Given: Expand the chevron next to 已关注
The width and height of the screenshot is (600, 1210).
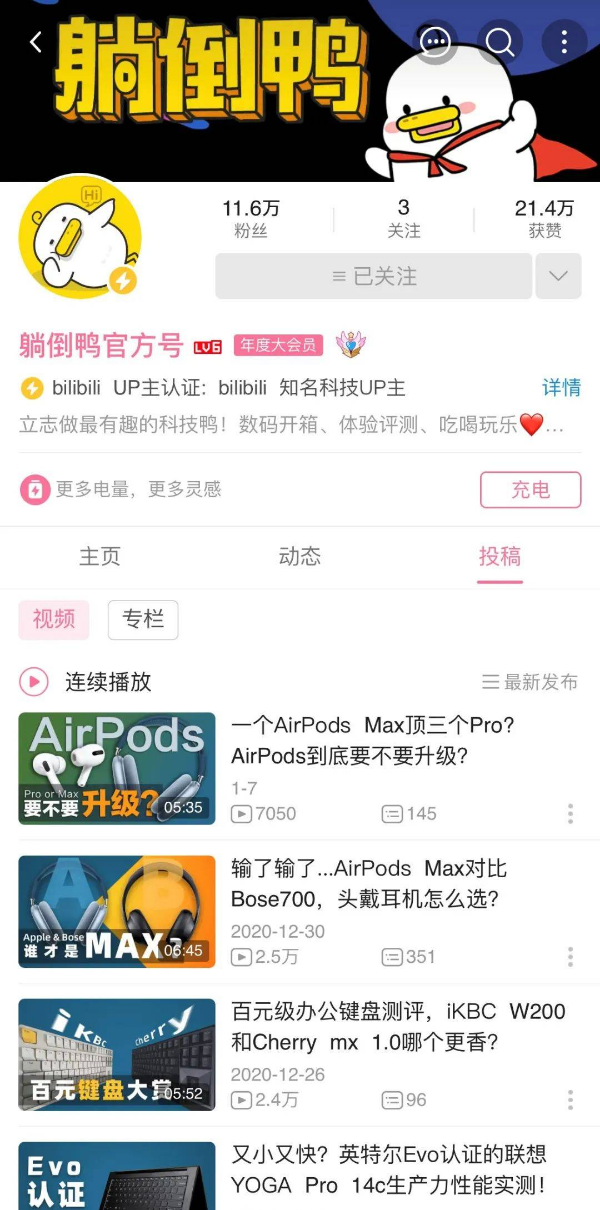Looking at the screenshot, I should click(558, 276).
